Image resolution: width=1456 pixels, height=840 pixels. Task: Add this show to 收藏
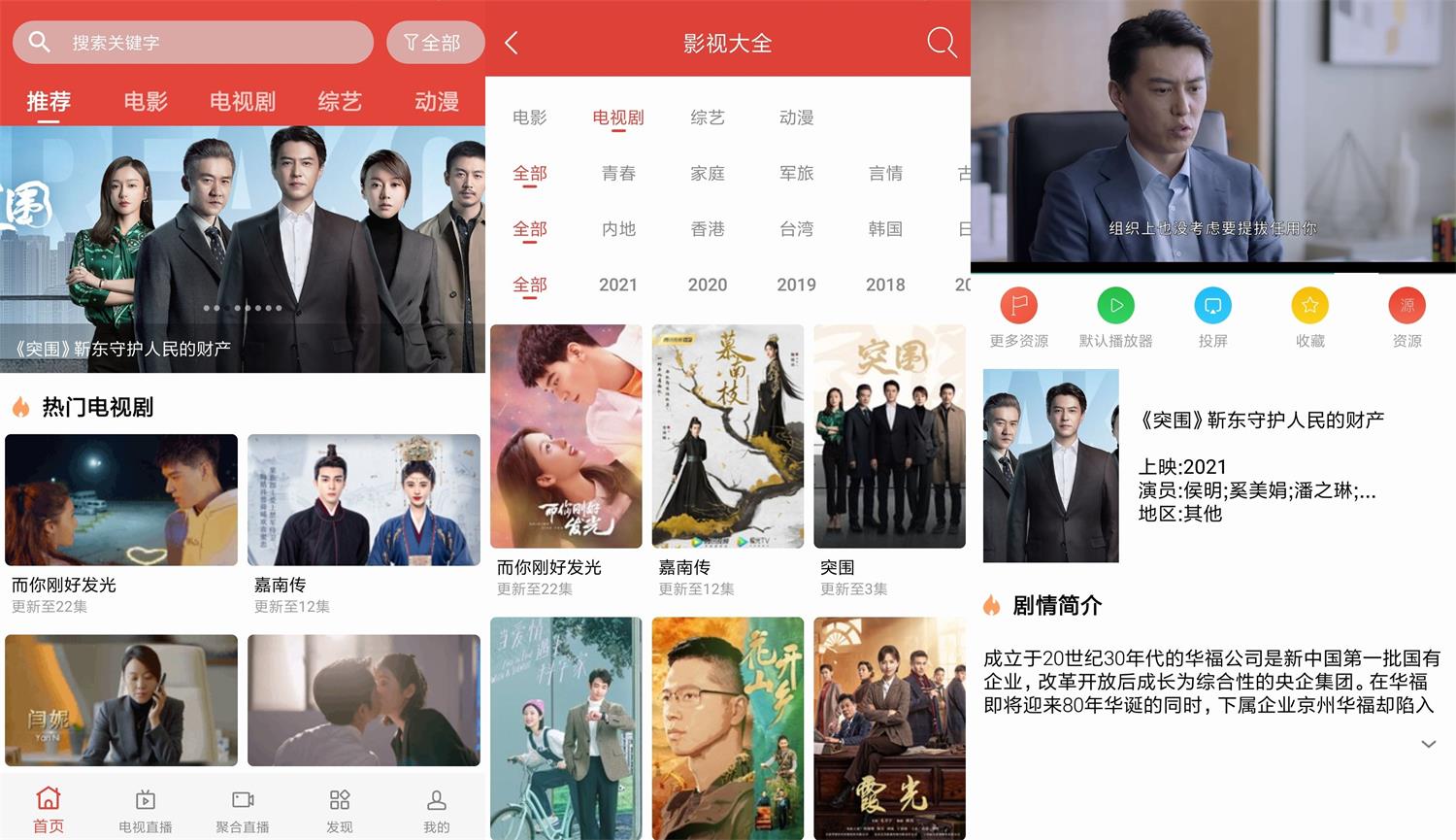click(1309, 306)
